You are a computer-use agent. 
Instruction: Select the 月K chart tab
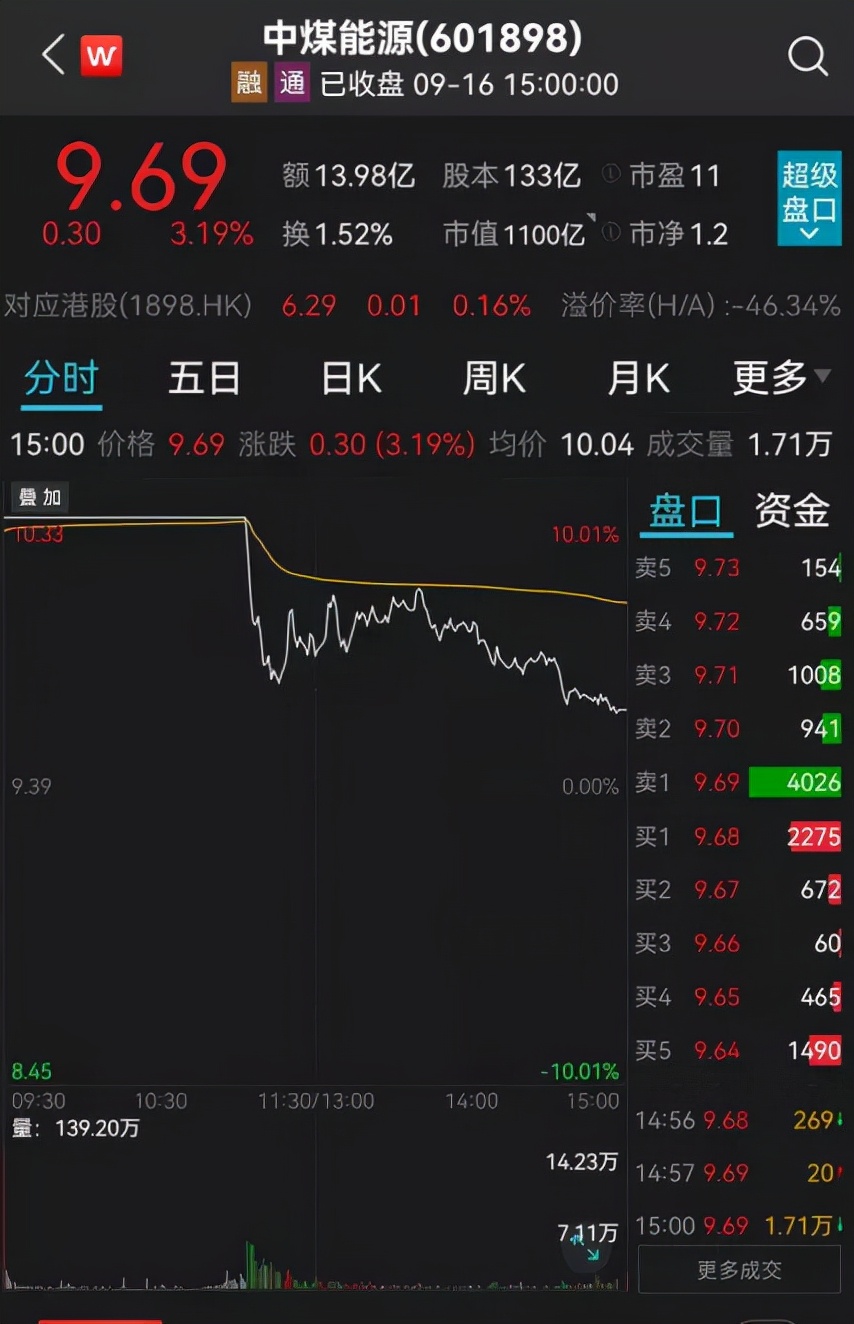pyautogui.click(x=638, y=379)
